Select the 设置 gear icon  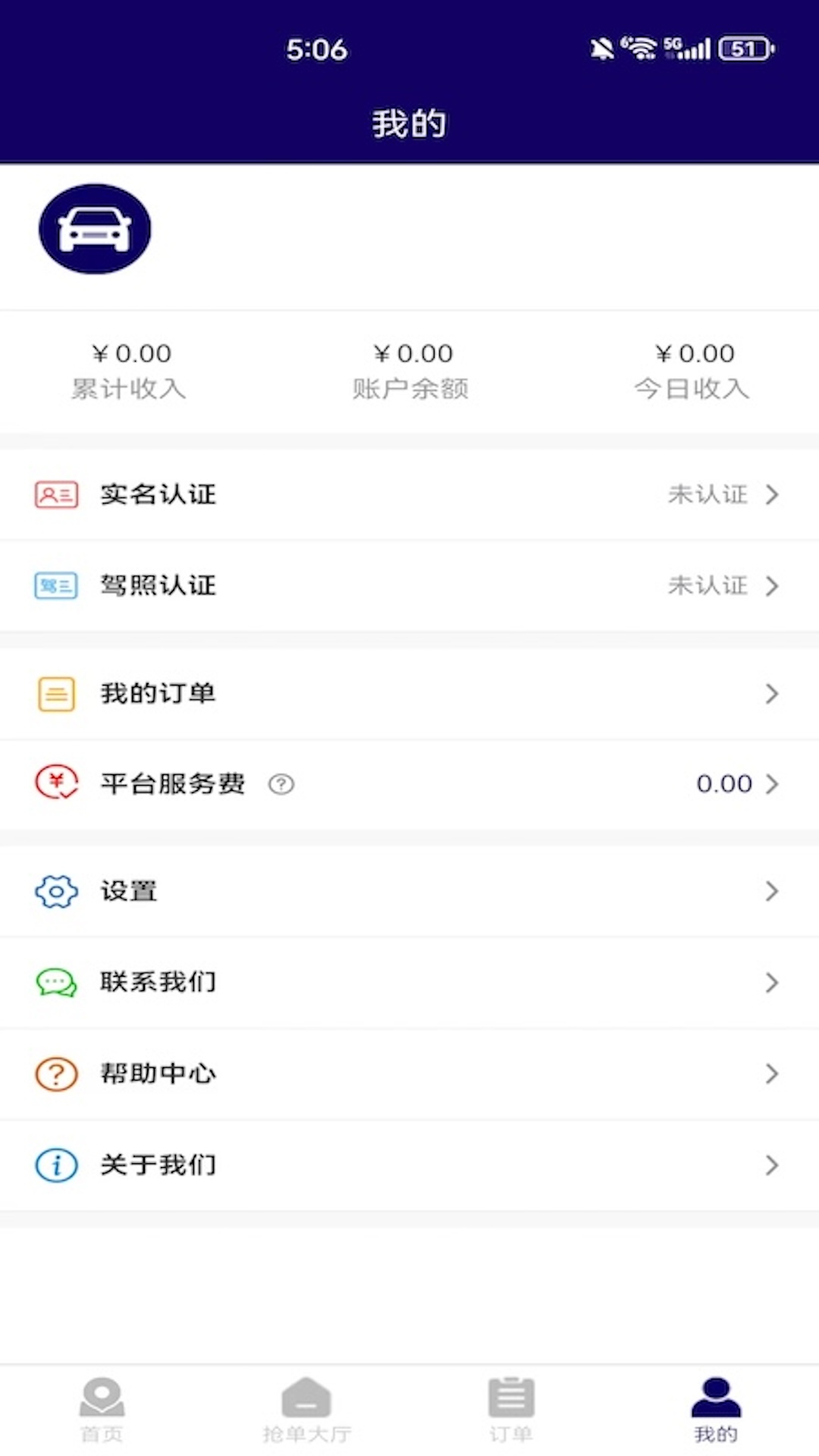click(56, 891)
